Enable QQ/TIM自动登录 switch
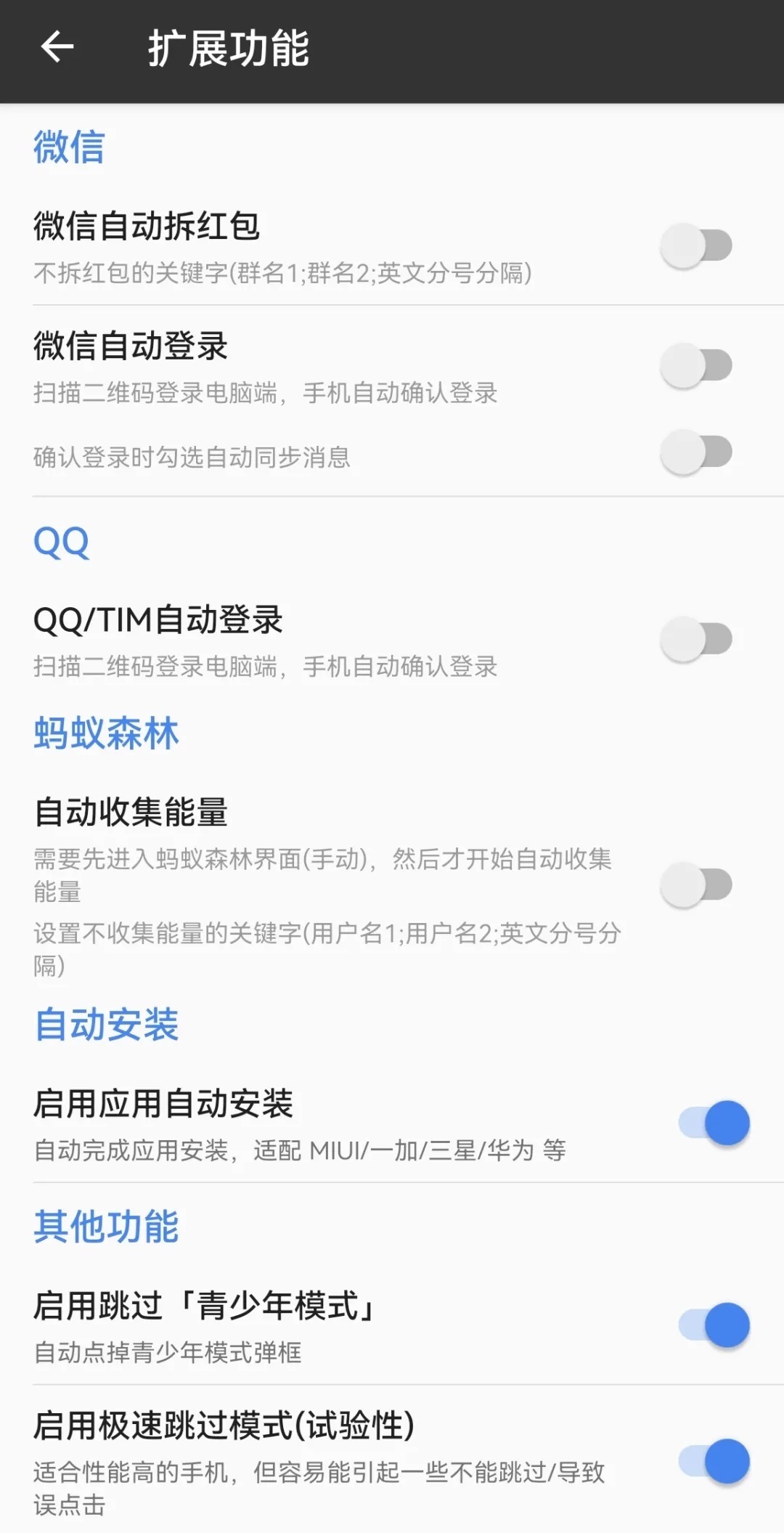Viewport: 784px width, 1533px height. click(696, 640)
